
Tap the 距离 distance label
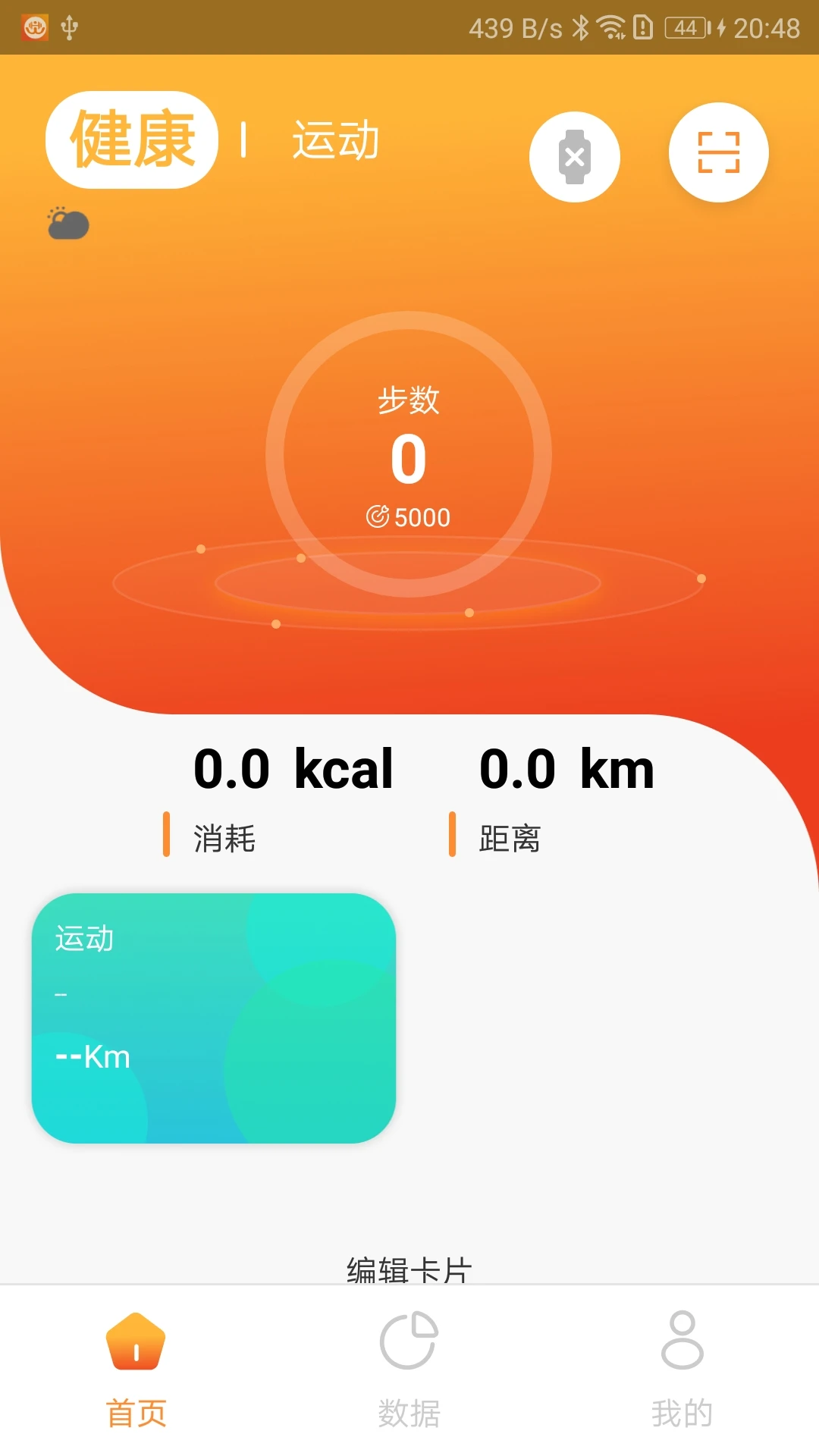click(x=510, y=838)
